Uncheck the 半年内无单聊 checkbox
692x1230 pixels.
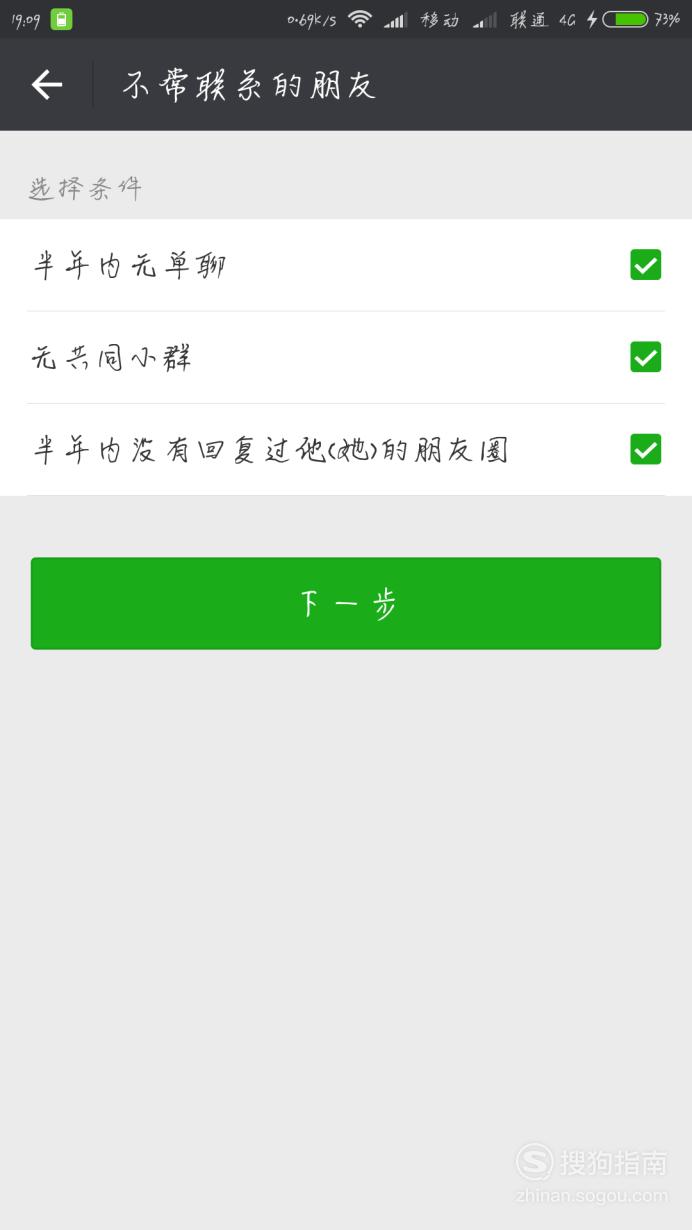645,265
